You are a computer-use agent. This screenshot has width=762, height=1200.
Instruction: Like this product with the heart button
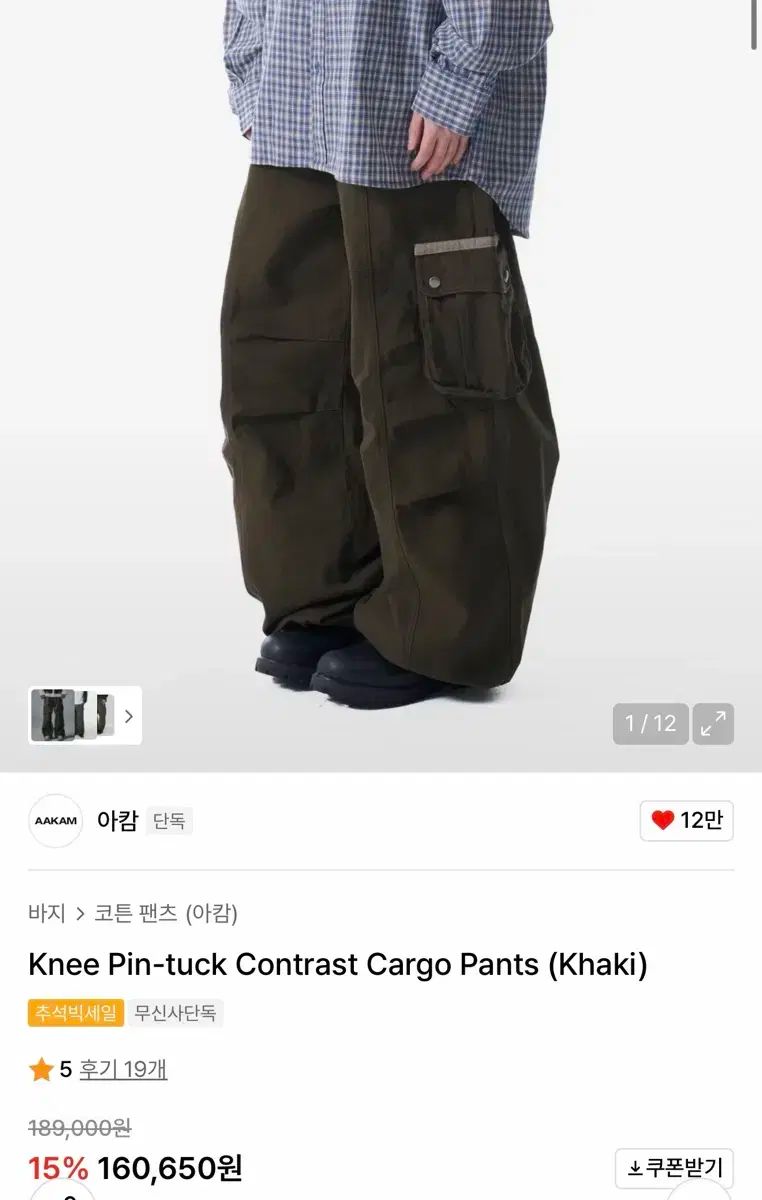686,821
